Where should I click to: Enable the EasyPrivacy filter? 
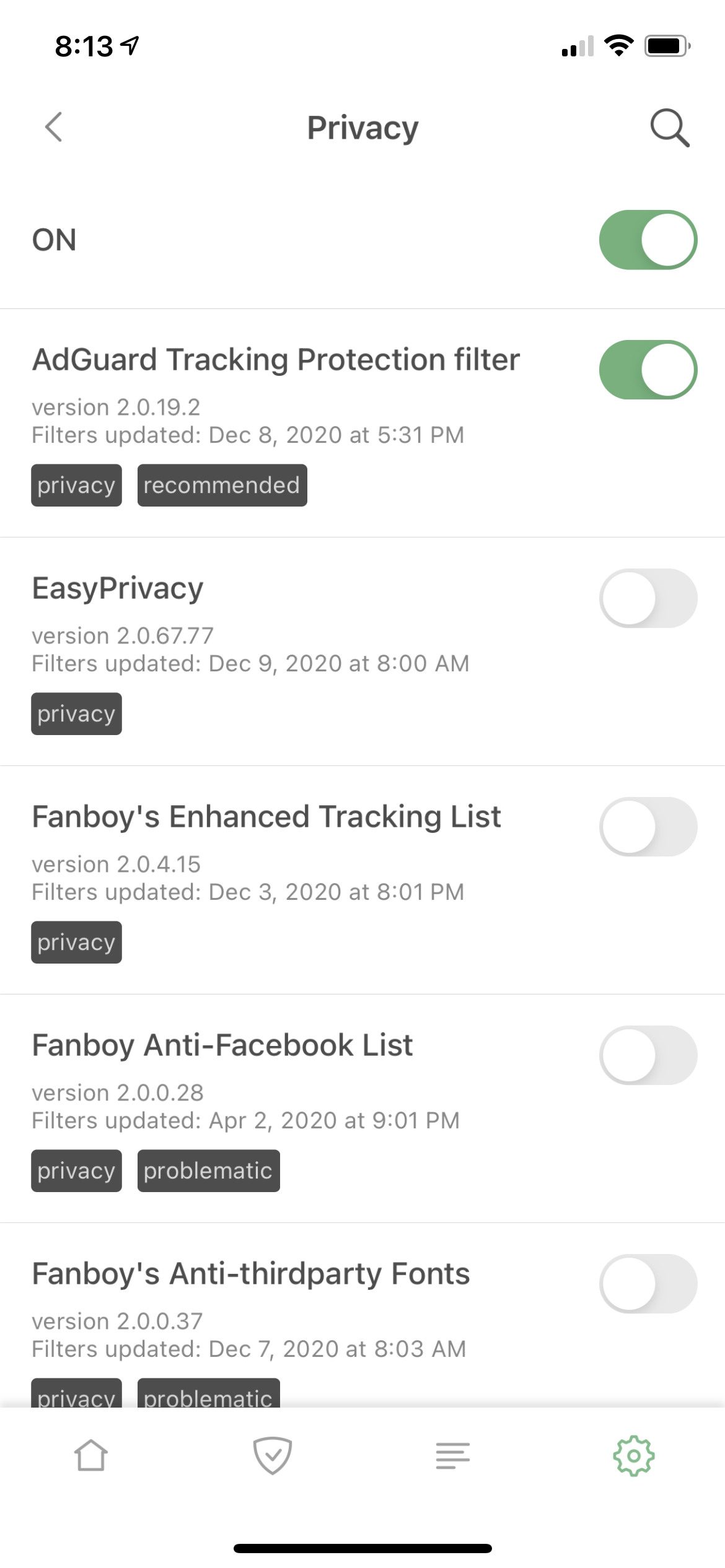[x=648, y=598]
